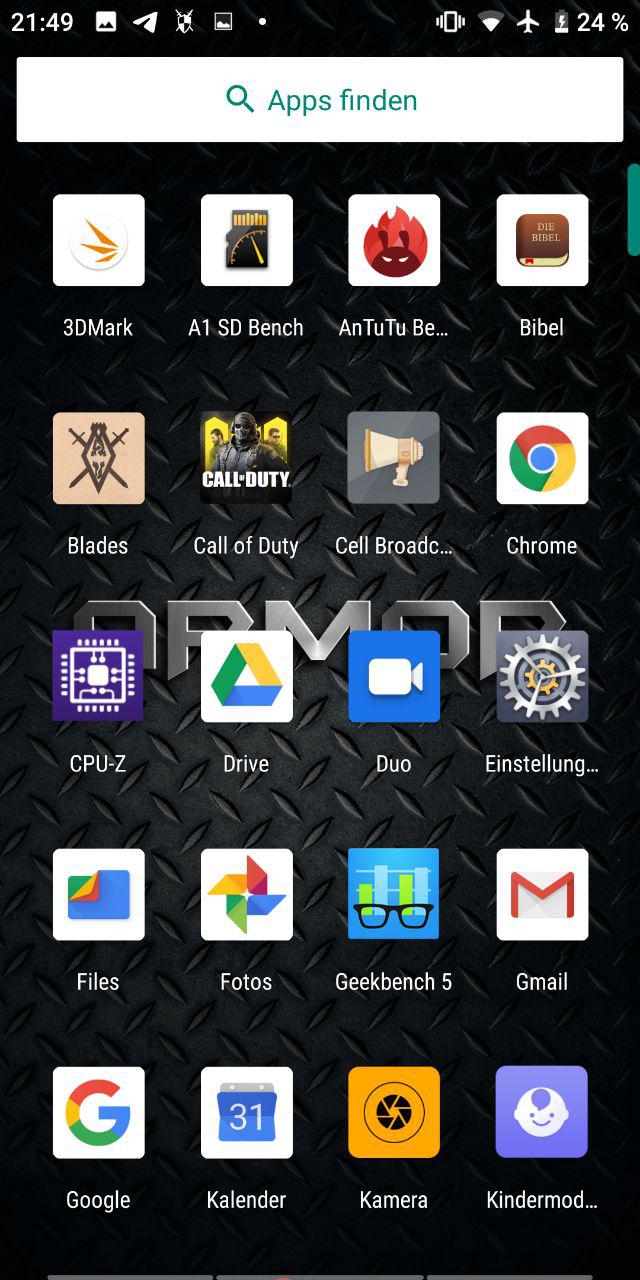The width and height of the screenshot is (640, 1280).
Task: Launch A1 SD Bench
Action: click(x=246, y=240)
